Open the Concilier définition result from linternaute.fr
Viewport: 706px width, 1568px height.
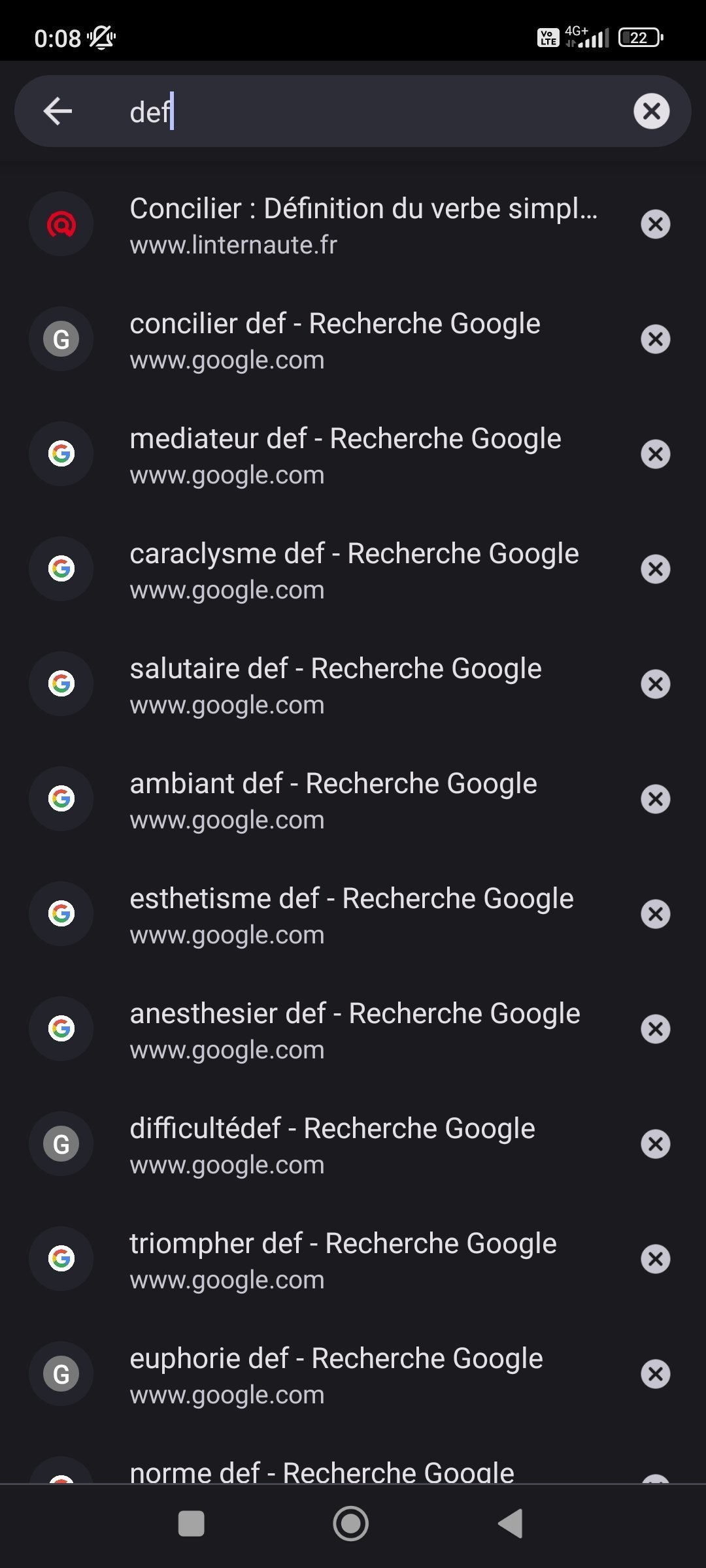pyautogui.click(x=353, y=224)
